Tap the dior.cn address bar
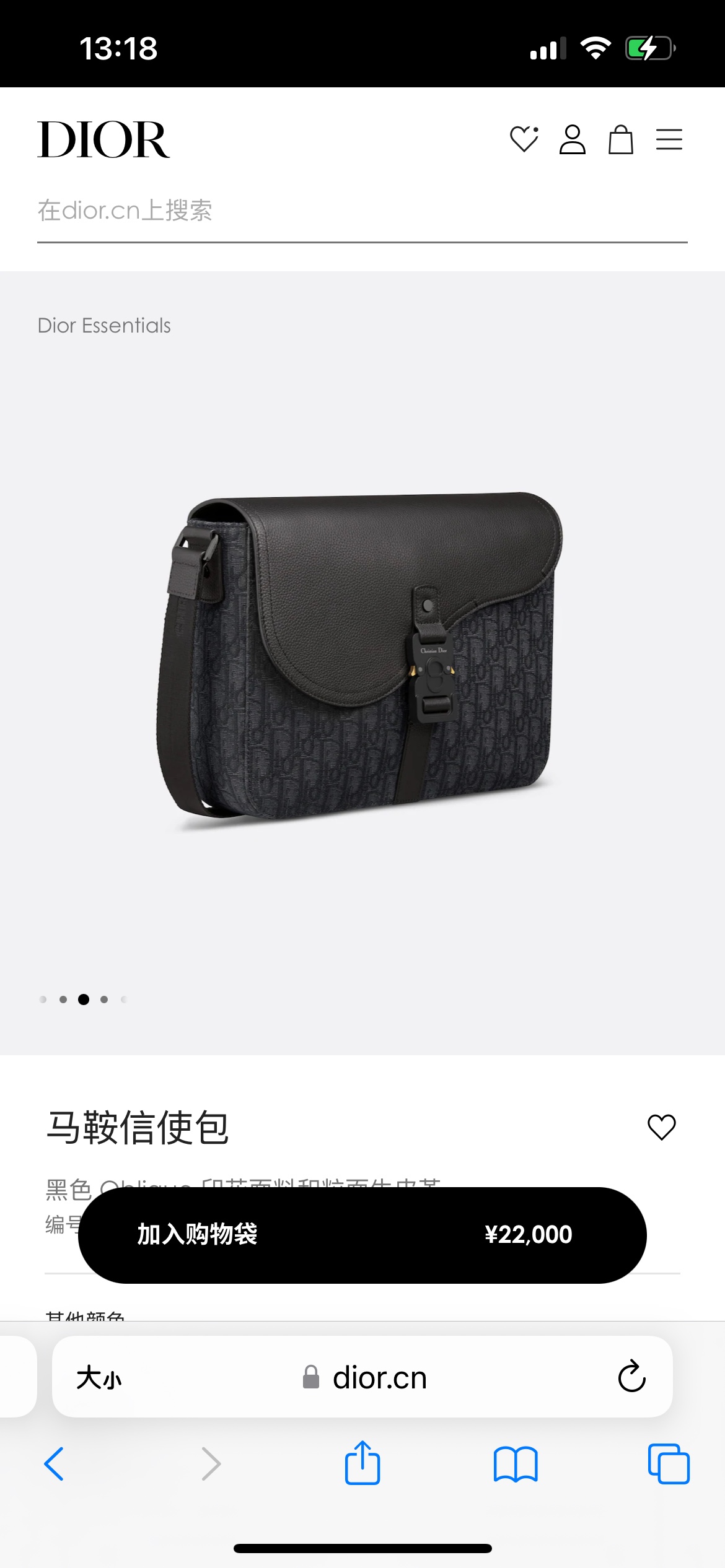Viewport: 725px width, 1568px height. coord(378,1378)
